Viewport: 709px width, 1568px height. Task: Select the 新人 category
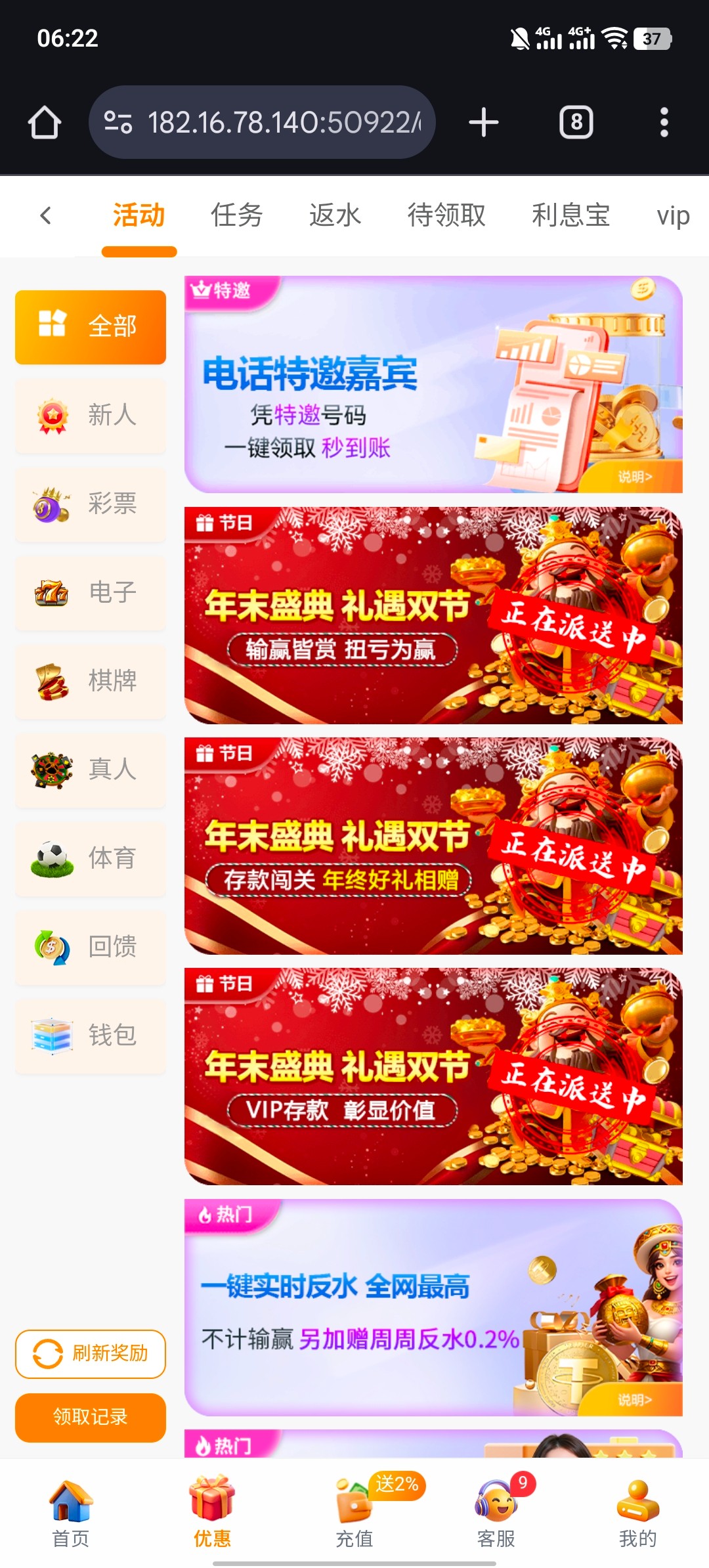pyautogui.click(x=91, y=416)
